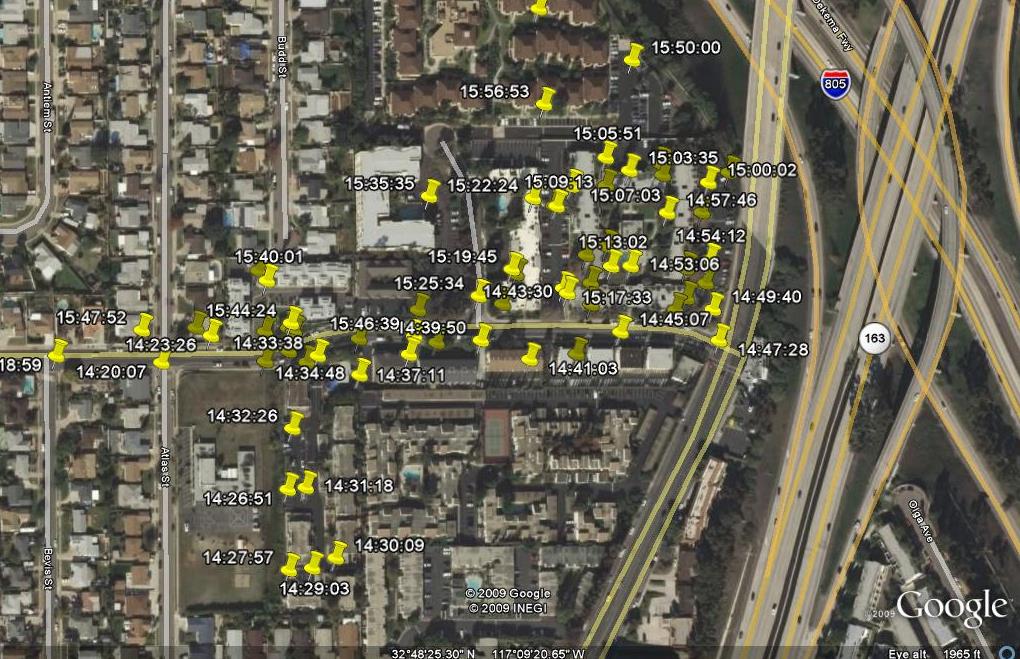Open the pin labeled 14:29:03
The image size is (1020, 659).
pyautogui.click(x=313, y=562)
